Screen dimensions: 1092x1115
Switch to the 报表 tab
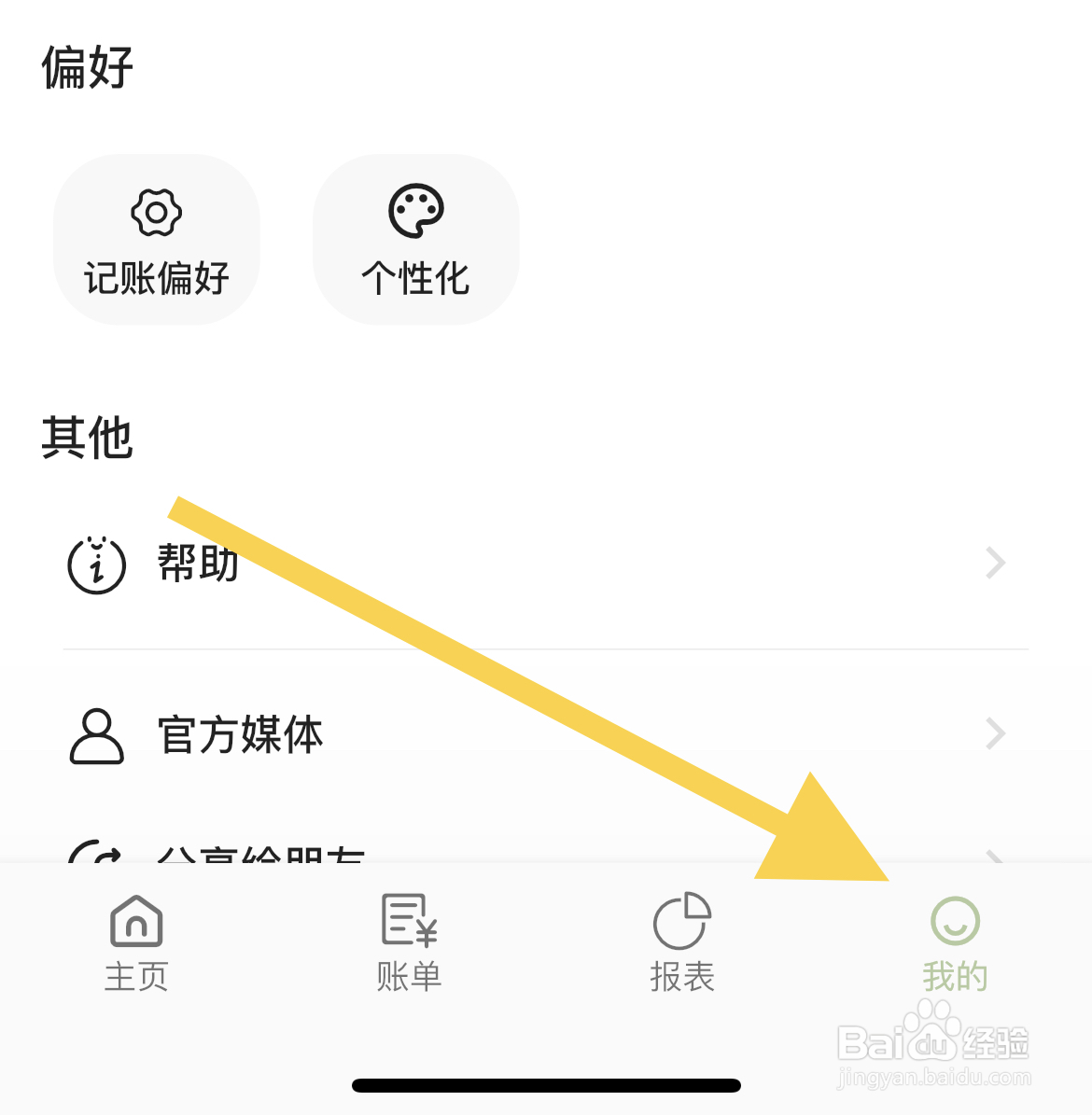click(x=682, y=942)
